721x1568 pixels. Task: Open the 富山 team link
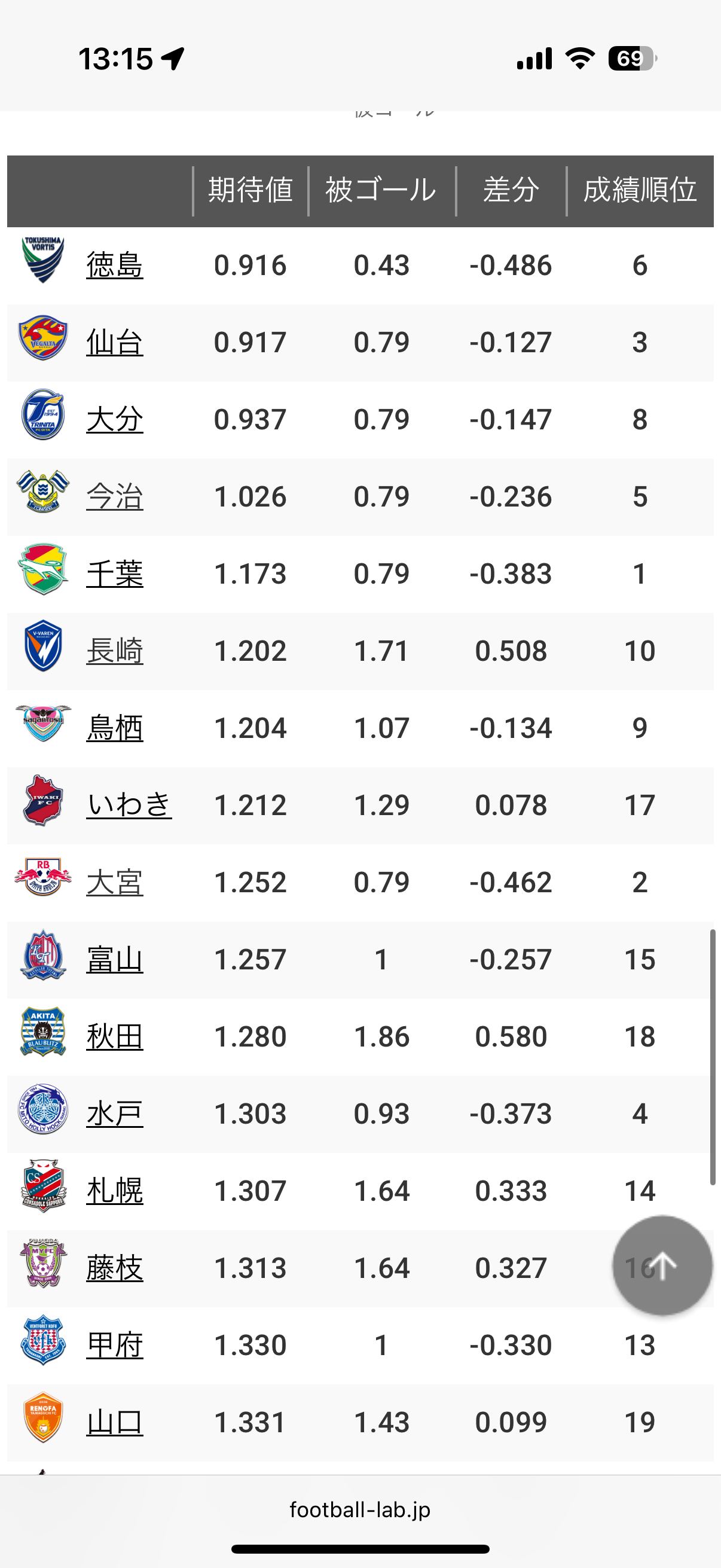[114, 960]
